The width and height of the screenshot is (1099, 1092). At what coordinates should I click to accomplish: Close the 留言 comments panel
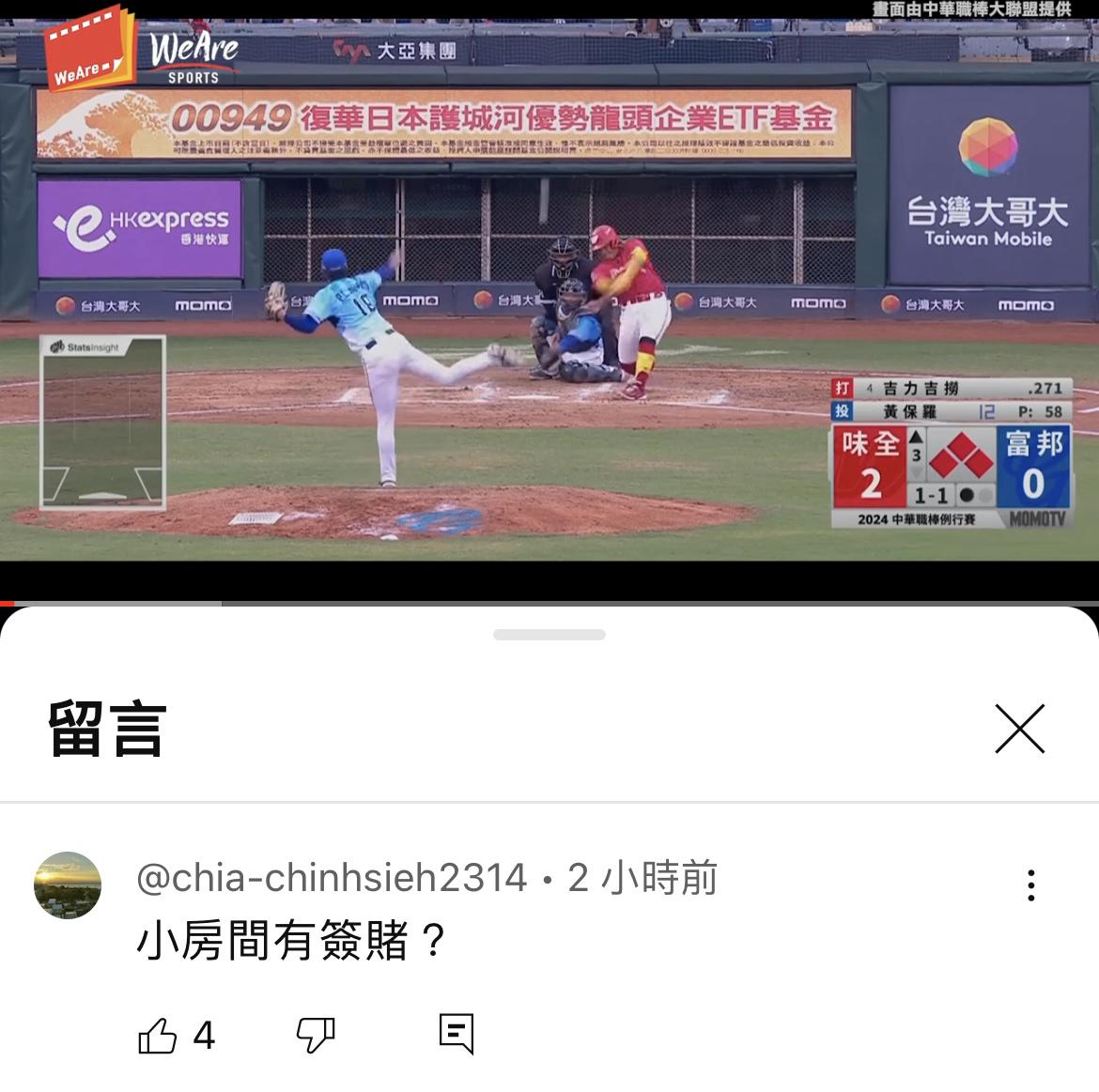click(x=1019, y=729)
